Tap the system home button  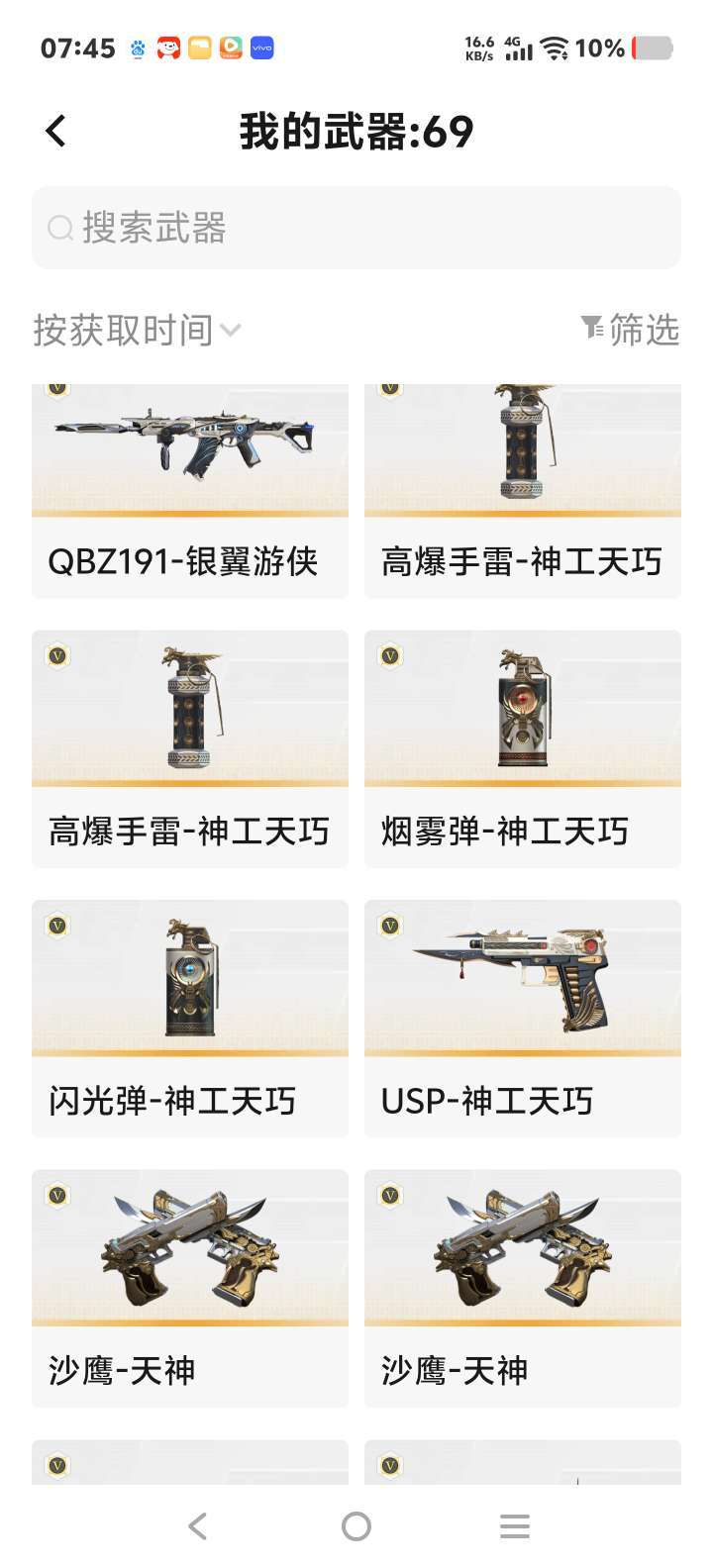pos(356,1525)
